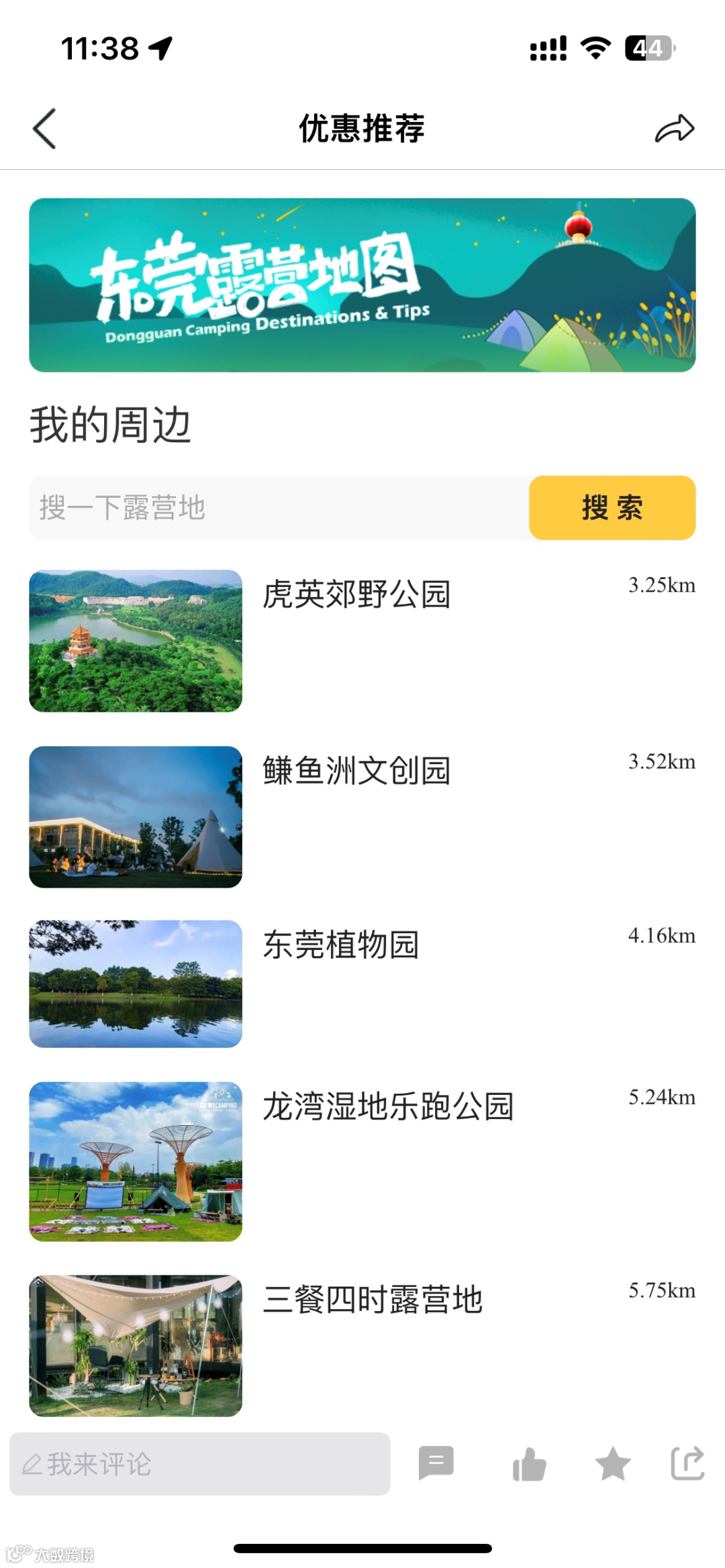Focus the 搜一下露营地 search field
This screenshot has height=1568, width=725.
tap(279, 508)
